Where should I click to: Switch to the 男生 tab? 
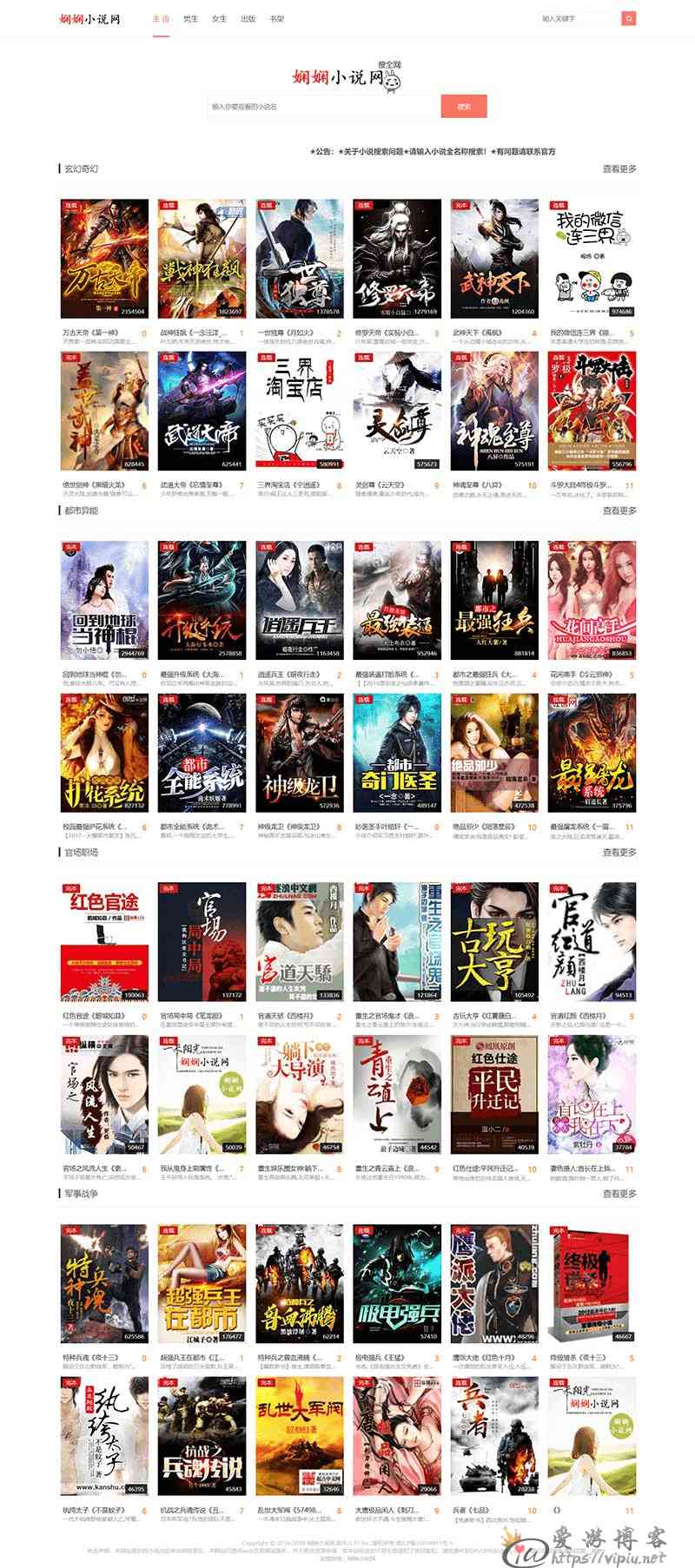click(190, 18)
